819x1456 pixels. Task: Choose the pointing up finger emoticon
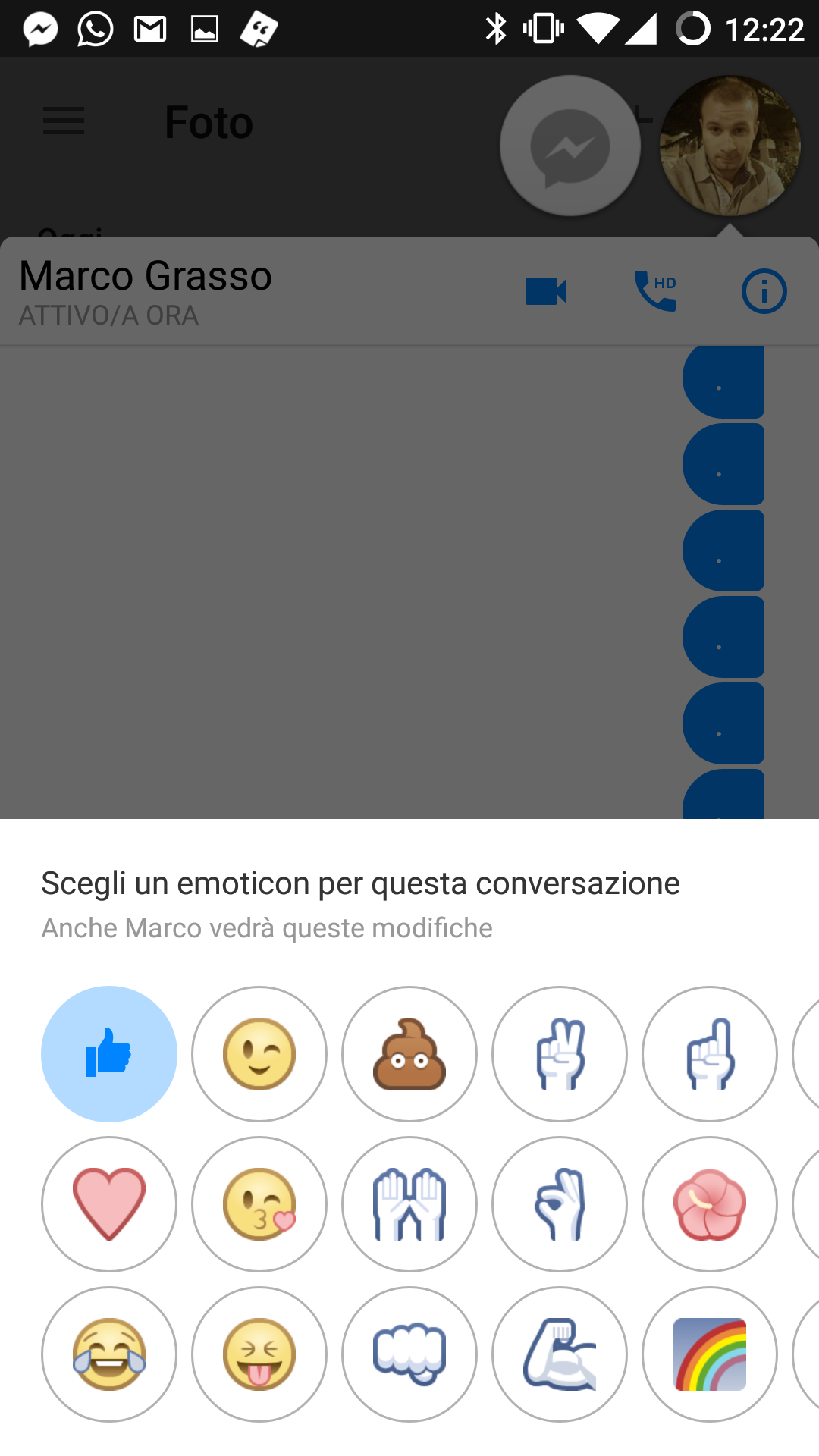tap(710, 1053)
